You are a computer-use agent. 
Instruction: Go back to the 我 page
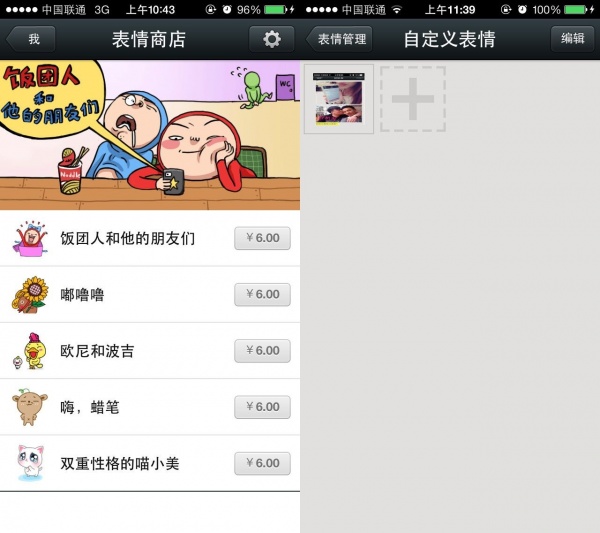(x=31, y=39)
